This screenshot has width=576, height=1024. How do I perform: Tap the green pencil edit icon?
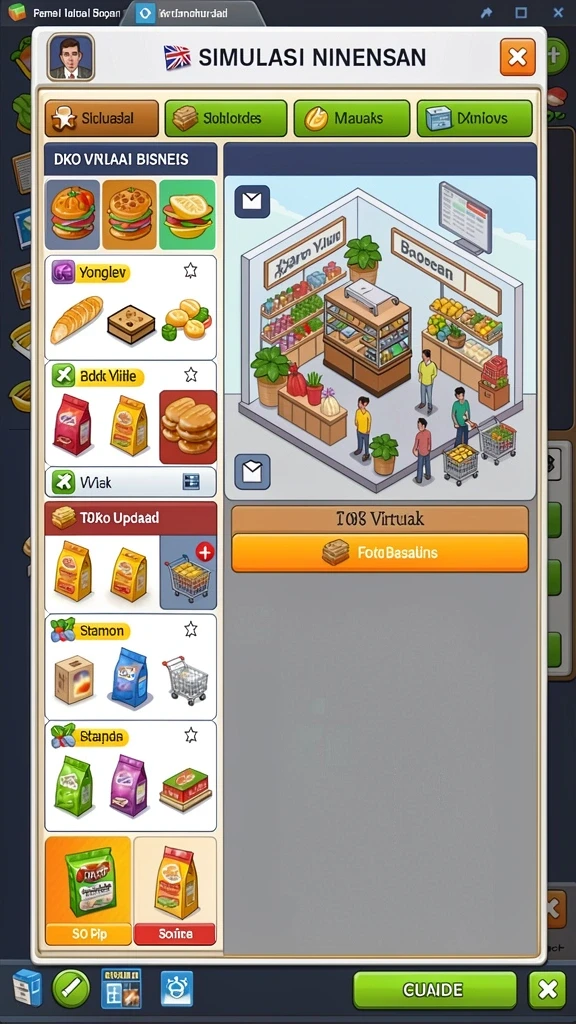(x=70, y=988)
